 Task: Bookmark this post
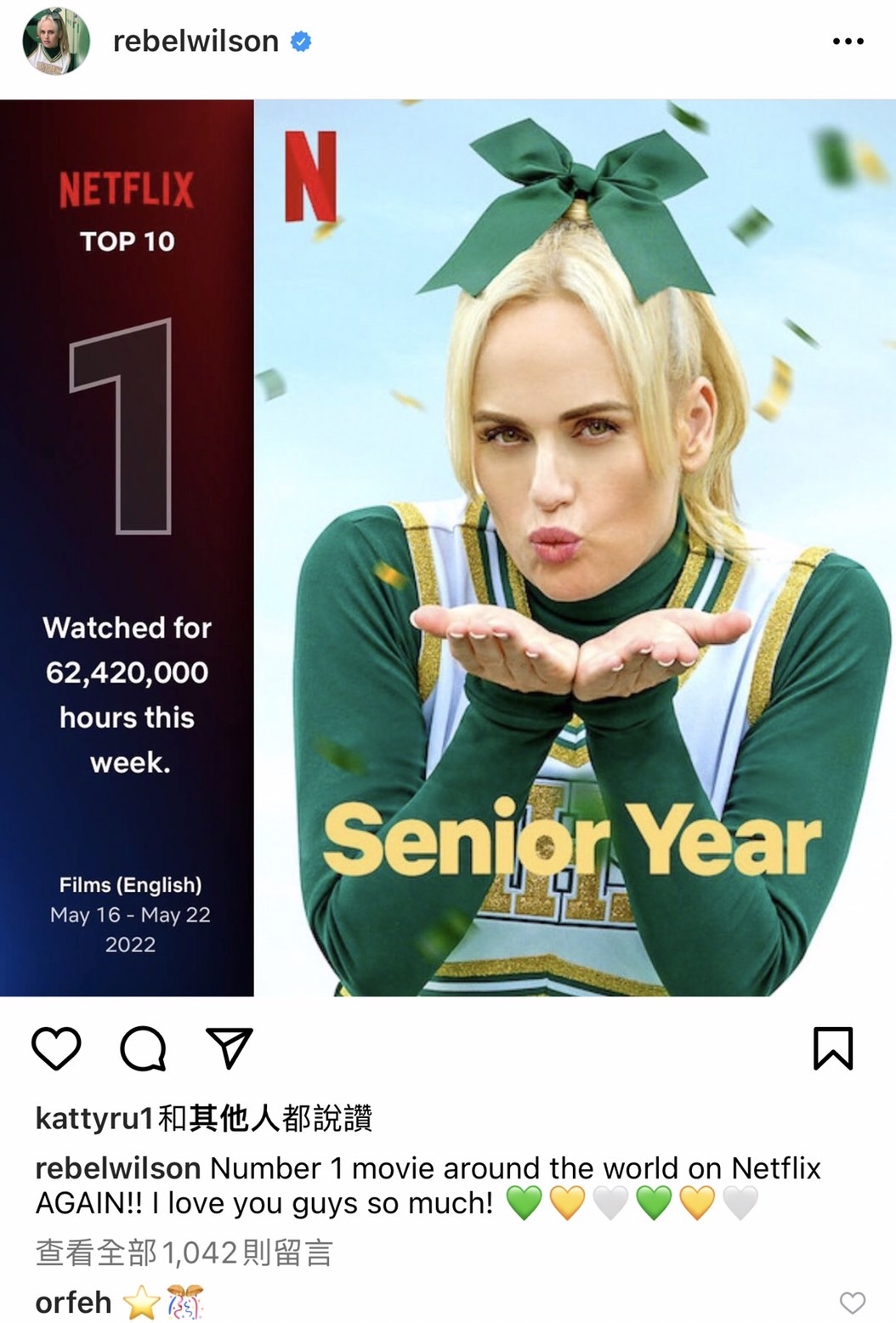[x=832, y=1048]
